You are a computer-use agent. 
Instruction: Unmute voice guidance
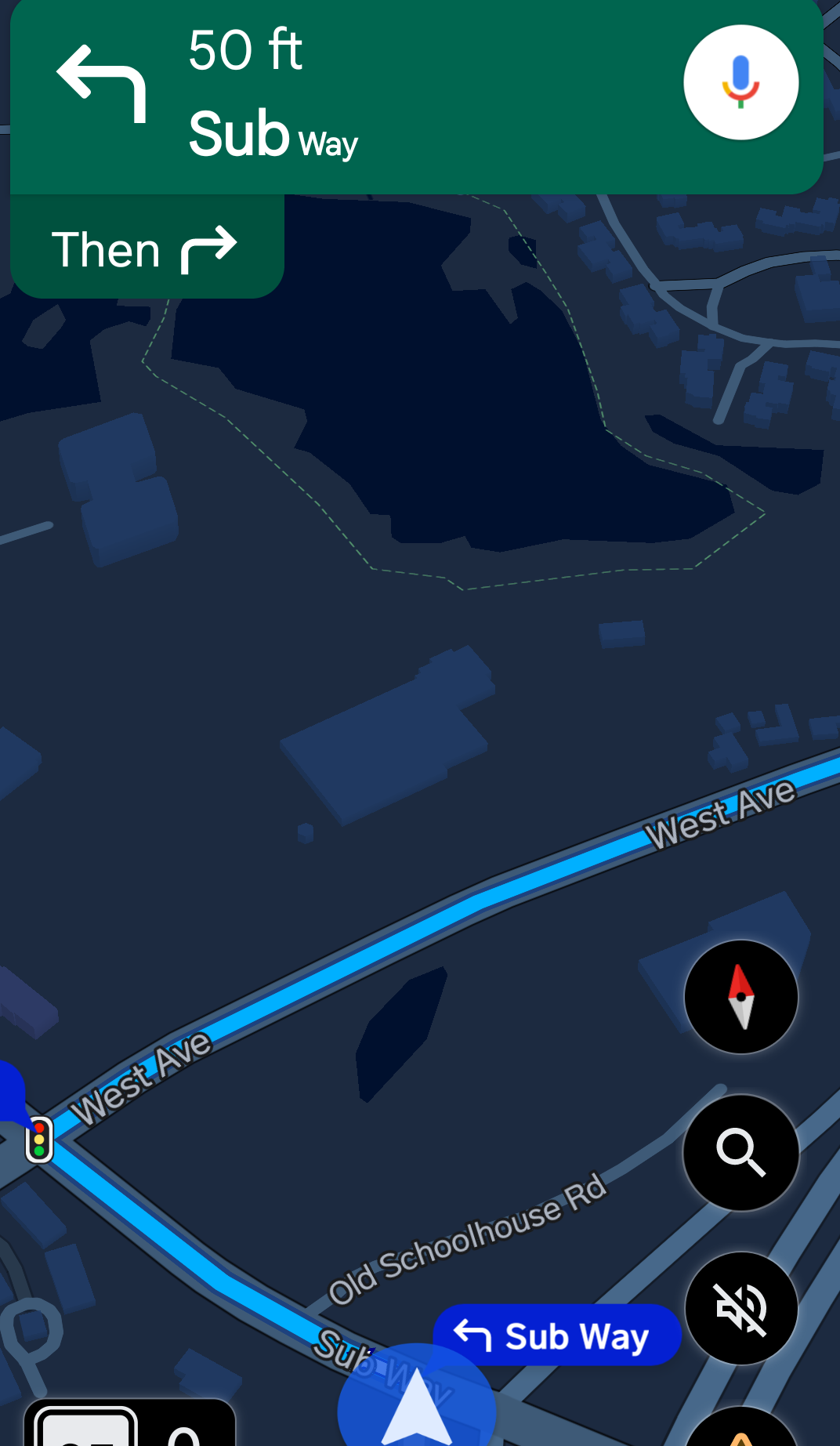pos(740,1308)
